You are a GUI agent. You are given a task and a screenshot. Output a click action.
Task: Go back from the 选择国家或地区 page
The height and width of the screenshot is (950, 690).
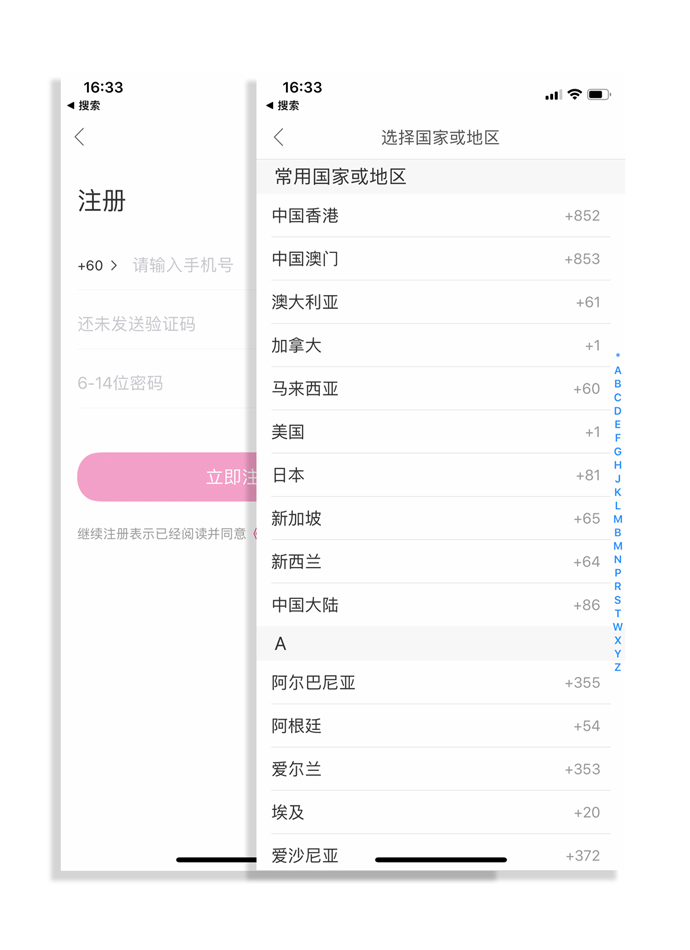[279, 138]
